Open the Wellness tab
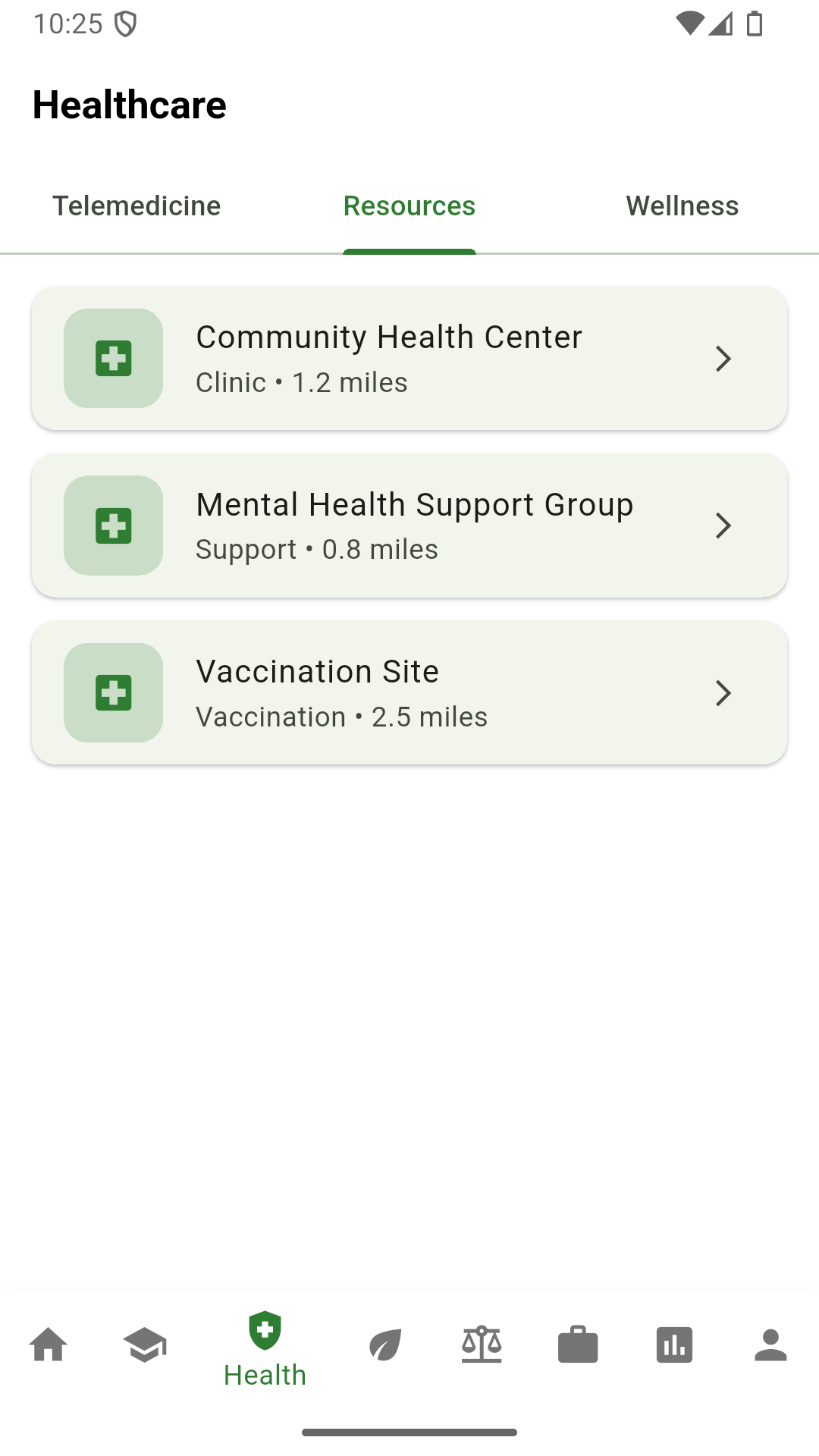Screen dimensions: 819x1456 (682, 206)
